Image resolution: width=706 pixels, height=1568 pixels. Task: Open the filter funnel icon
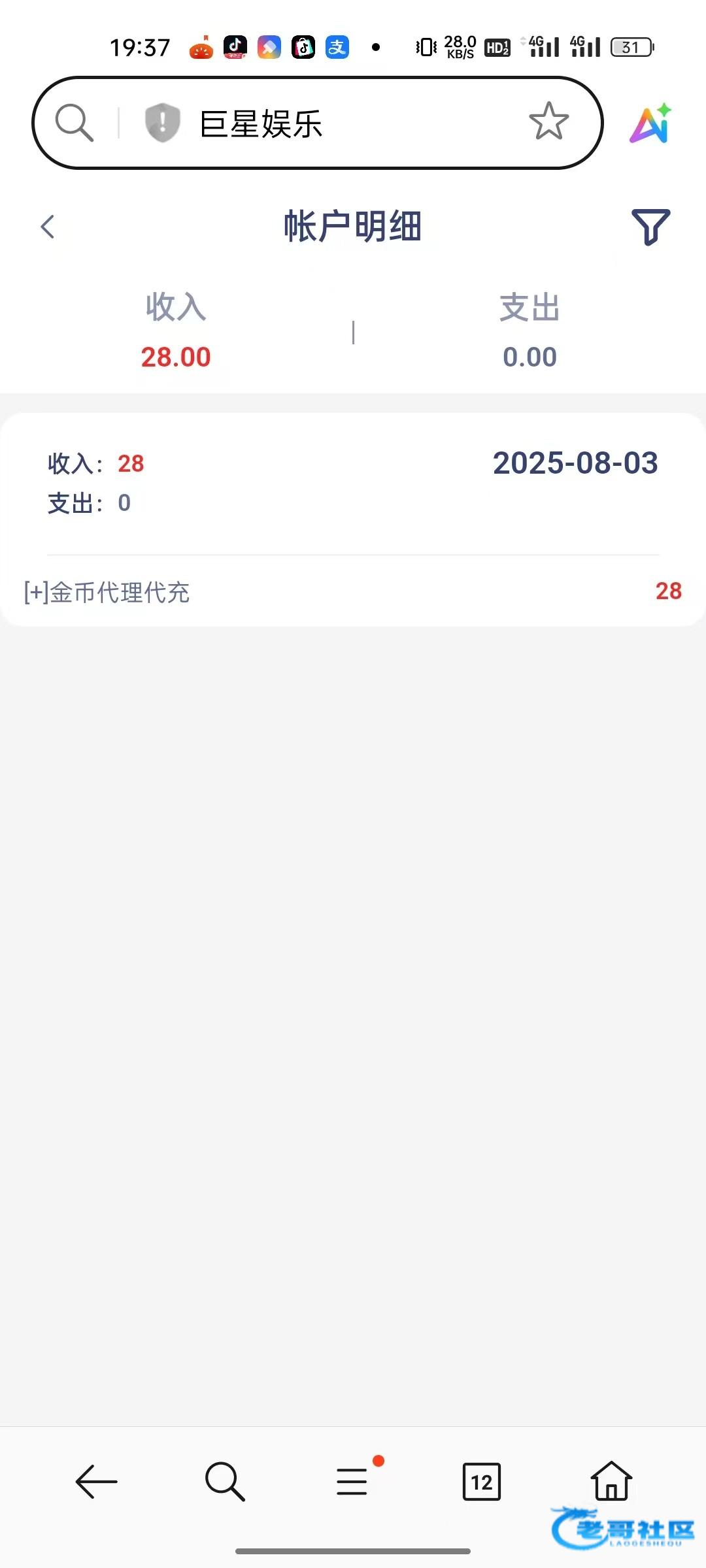(x=650, y=227)
